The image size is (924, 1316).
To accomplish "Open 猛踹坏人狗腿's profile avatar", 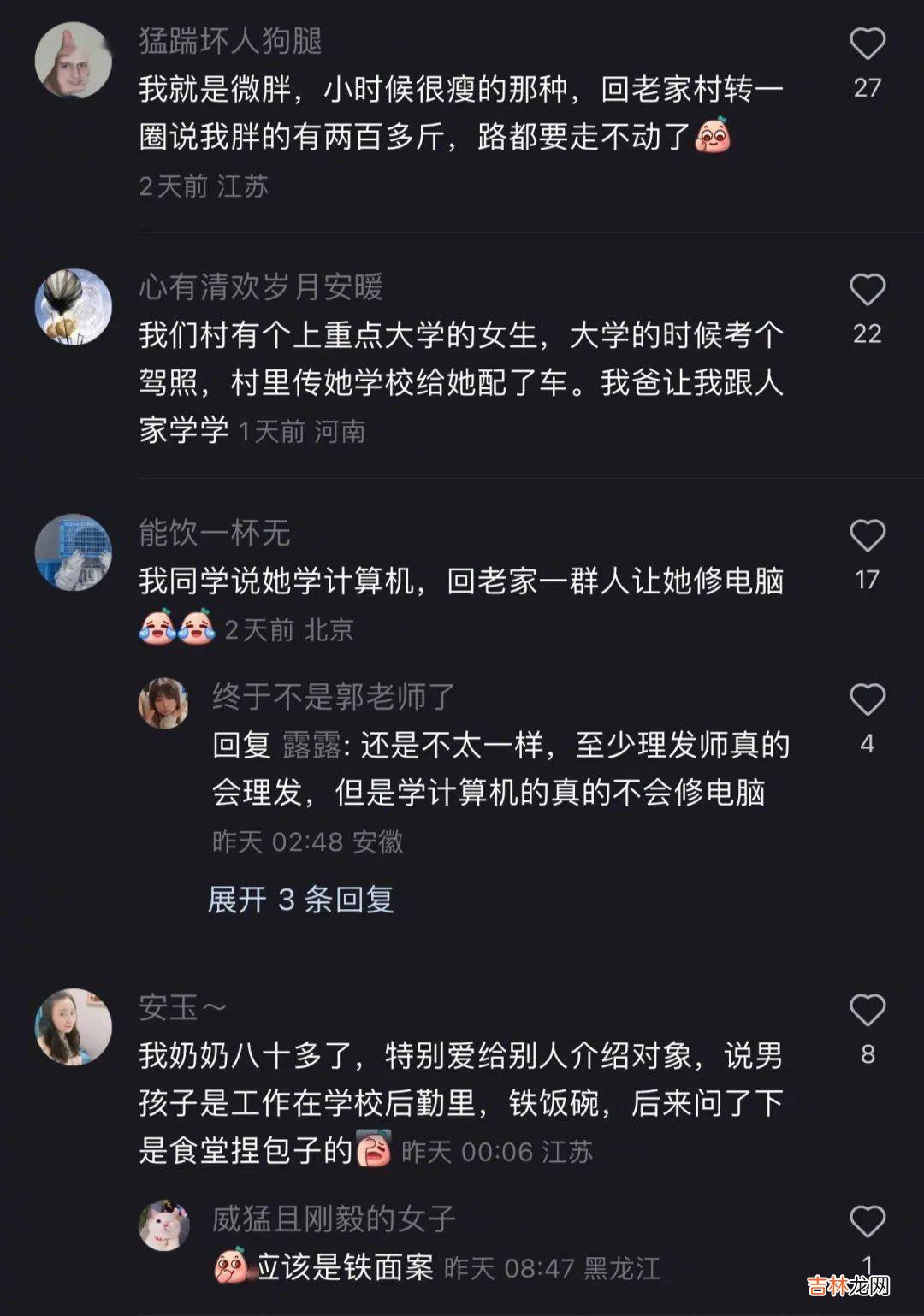I will 74,61.
